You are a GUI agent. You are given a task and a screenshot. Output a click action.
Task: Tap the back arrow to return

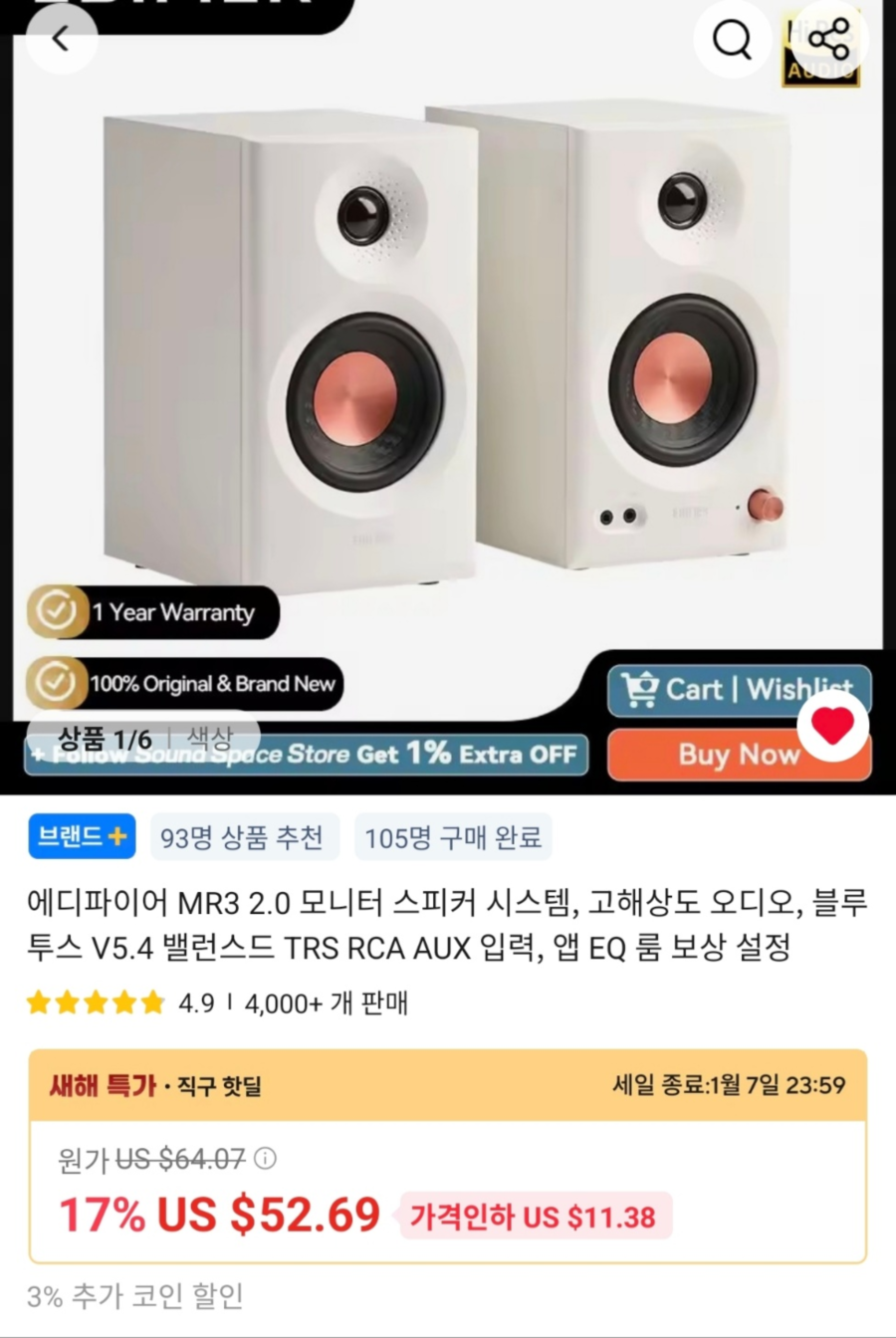[62, 38]
